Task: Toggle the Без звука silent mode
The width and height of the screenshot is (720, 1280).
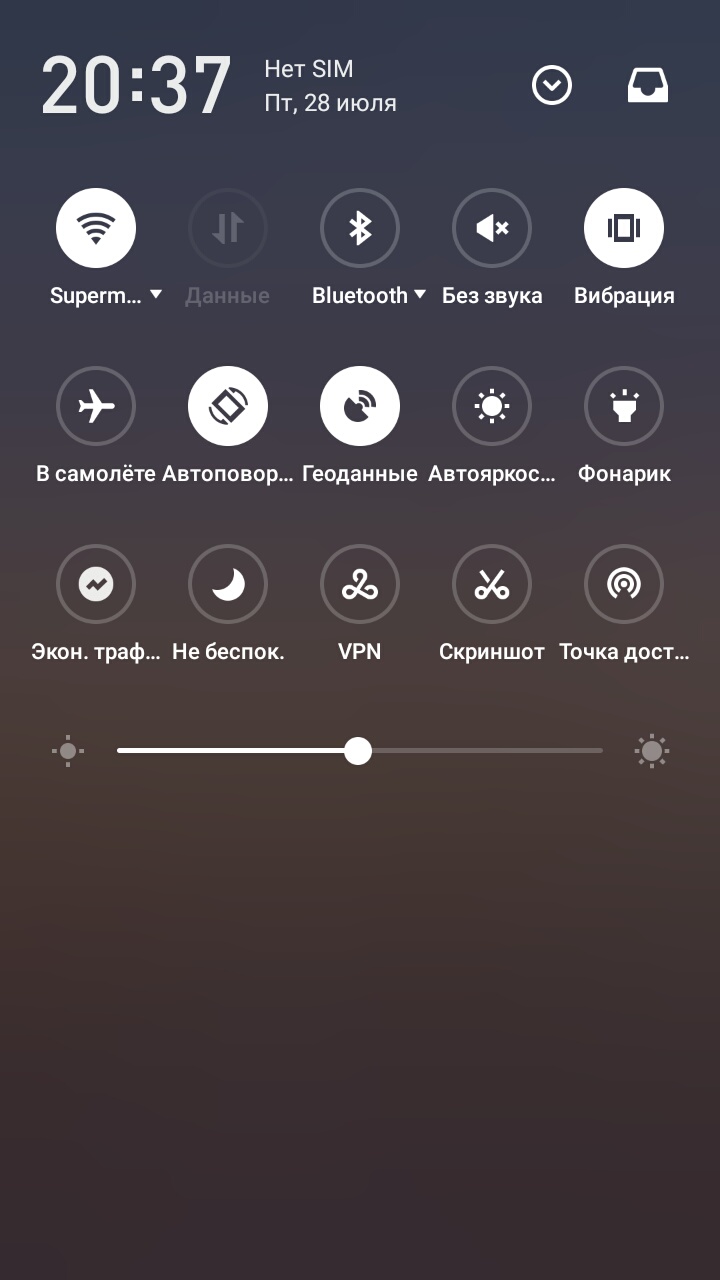Action: coord(492,228)
